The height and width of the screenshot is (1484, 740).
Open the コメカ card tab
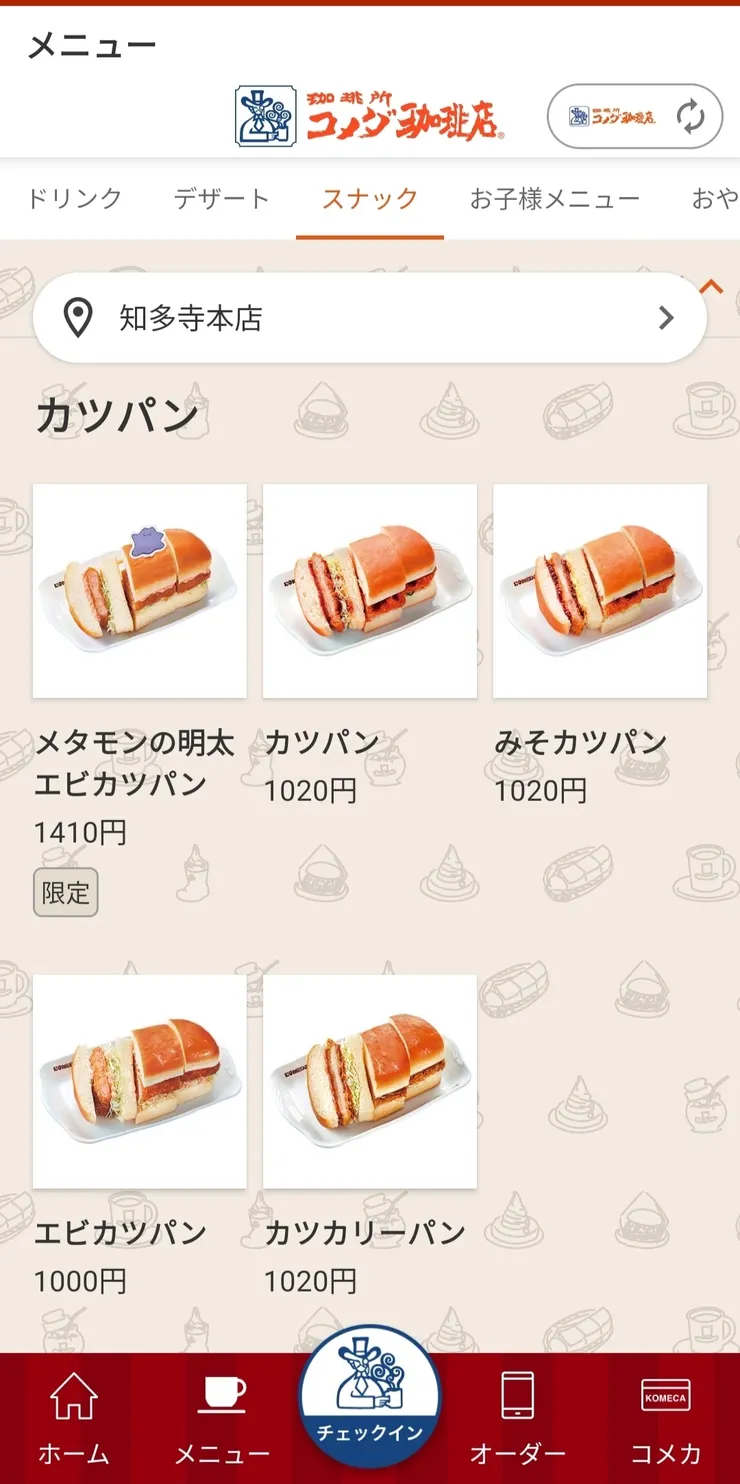coord(665,1418)
